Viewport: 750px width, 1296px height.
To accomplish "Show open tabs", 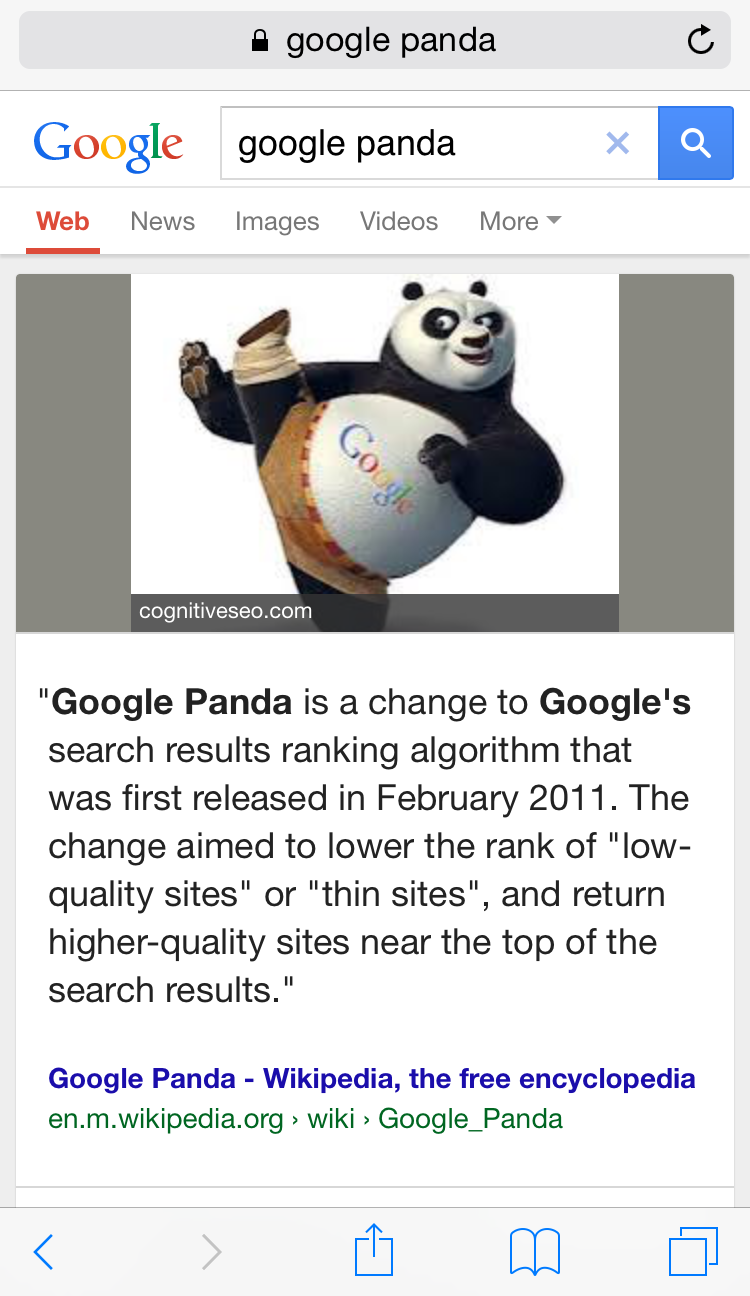I will (693, 1251).
